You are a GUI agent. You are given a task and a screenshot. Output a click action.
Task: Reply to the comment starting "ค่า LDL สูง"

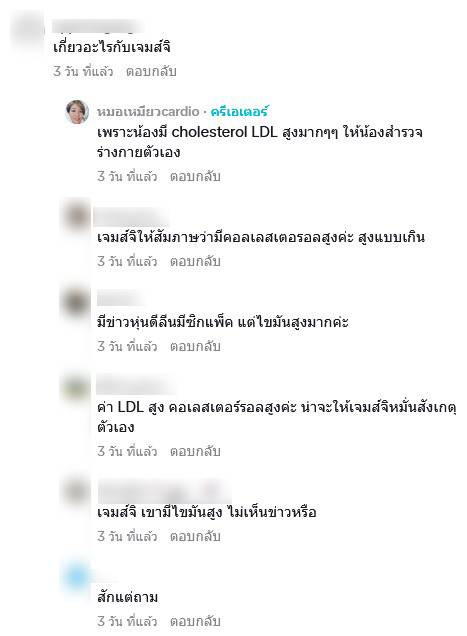[195, 451]
